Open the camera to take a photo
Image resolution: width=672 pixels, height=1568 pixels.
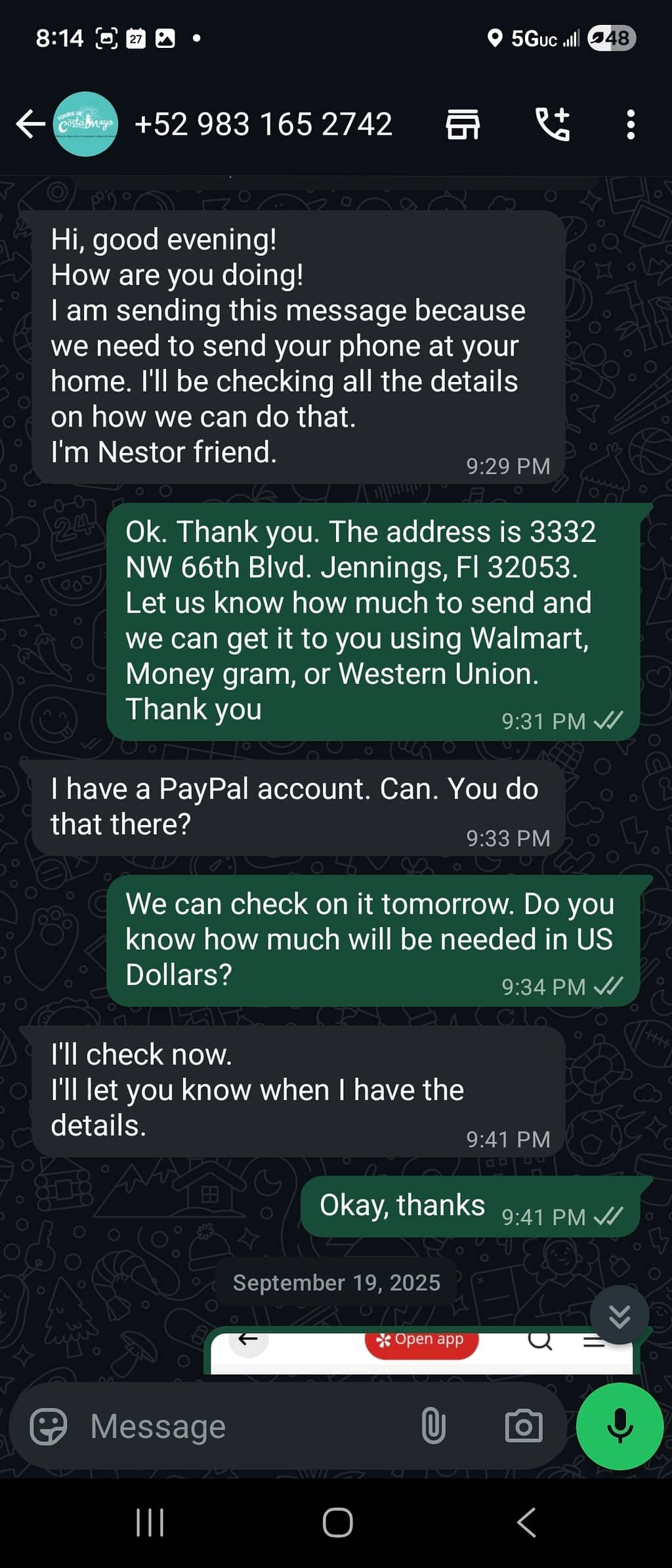524,1427
